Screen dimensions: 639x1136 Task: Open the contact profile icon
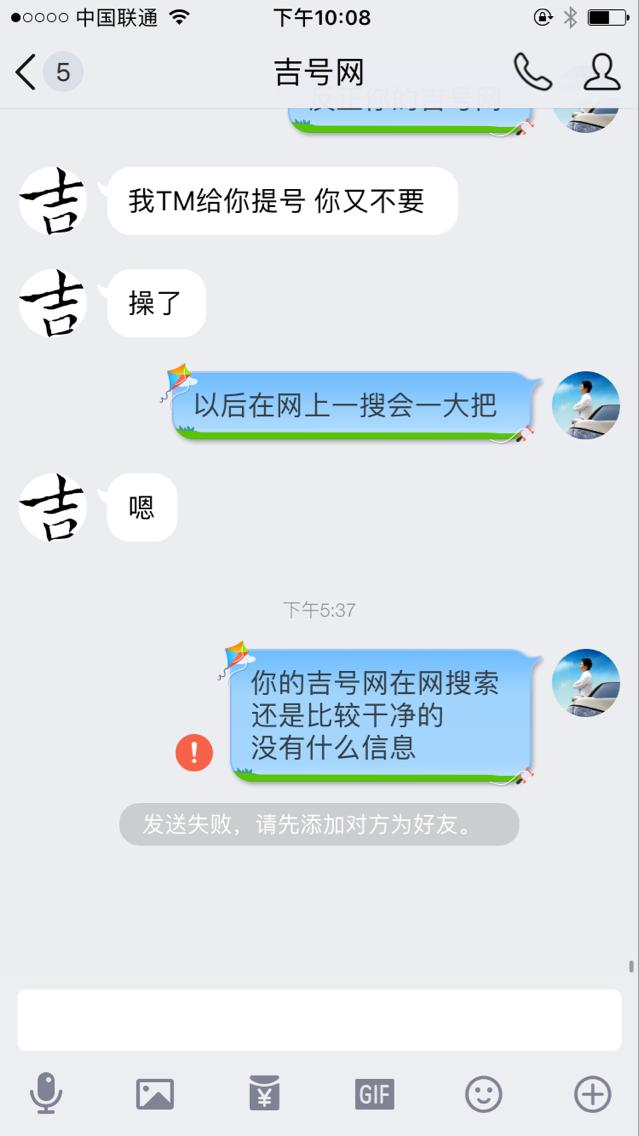coord(601,72)
